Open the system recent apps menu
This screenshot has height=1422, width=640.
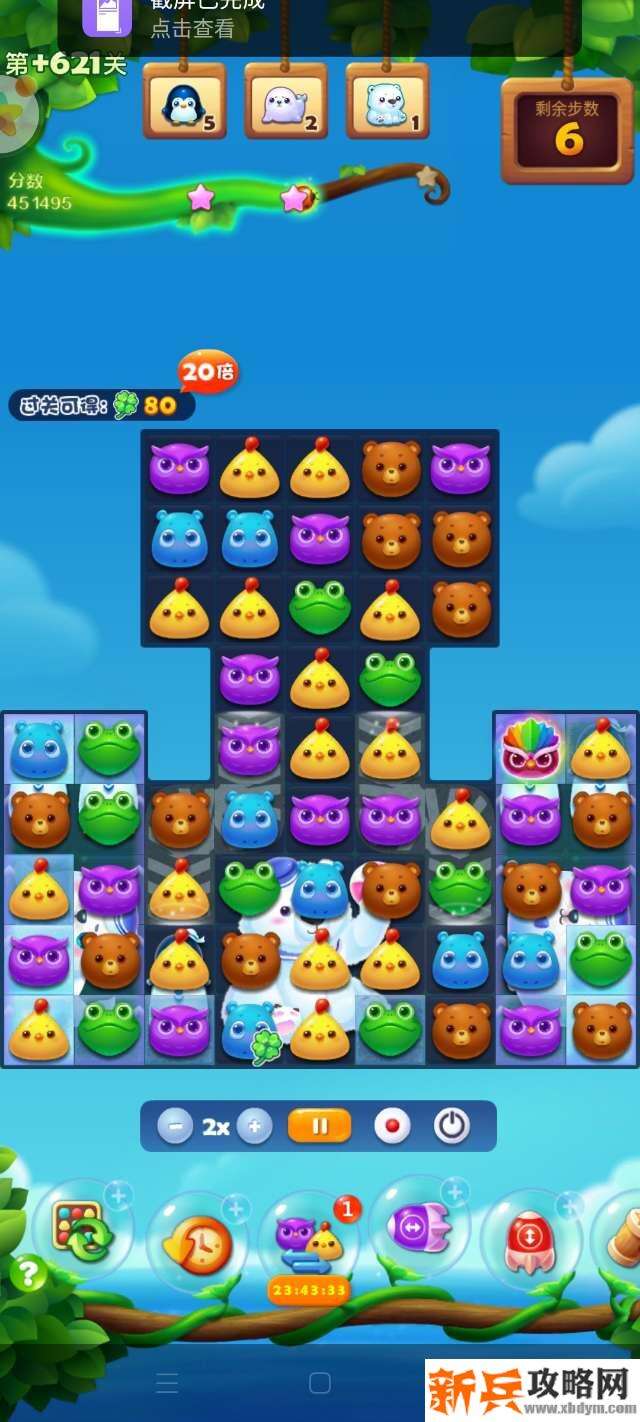(x=167, y=1383)
